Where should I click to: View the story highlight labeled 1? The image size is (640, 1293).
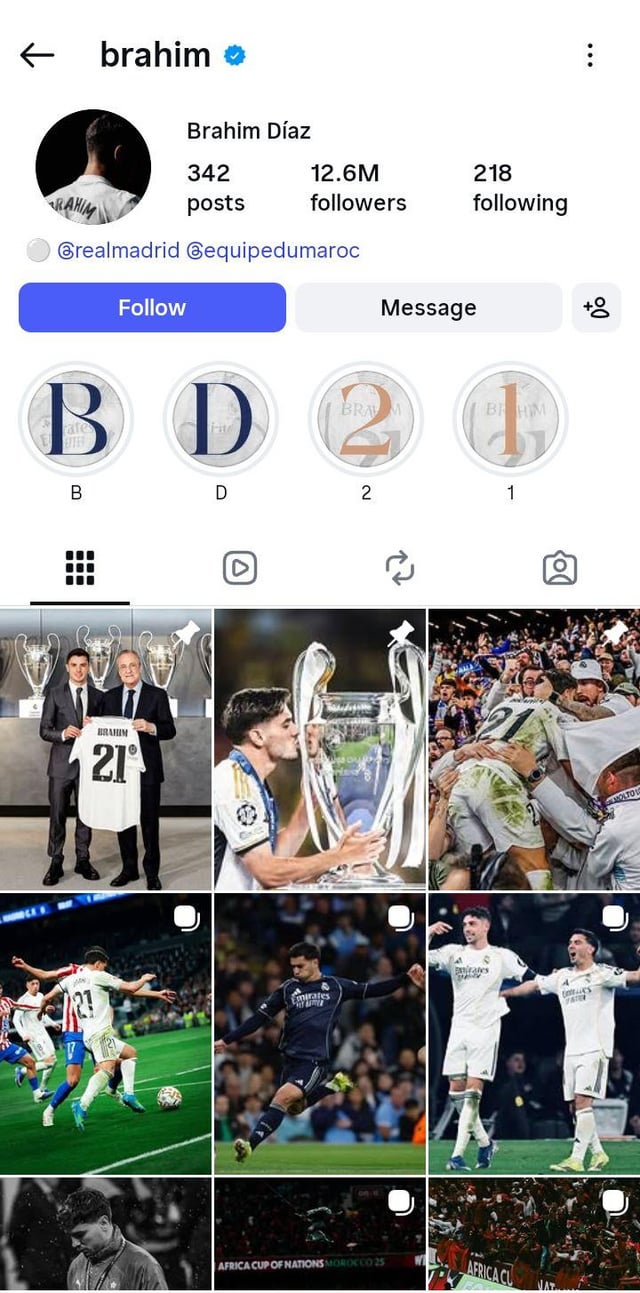tap(510, 419)
